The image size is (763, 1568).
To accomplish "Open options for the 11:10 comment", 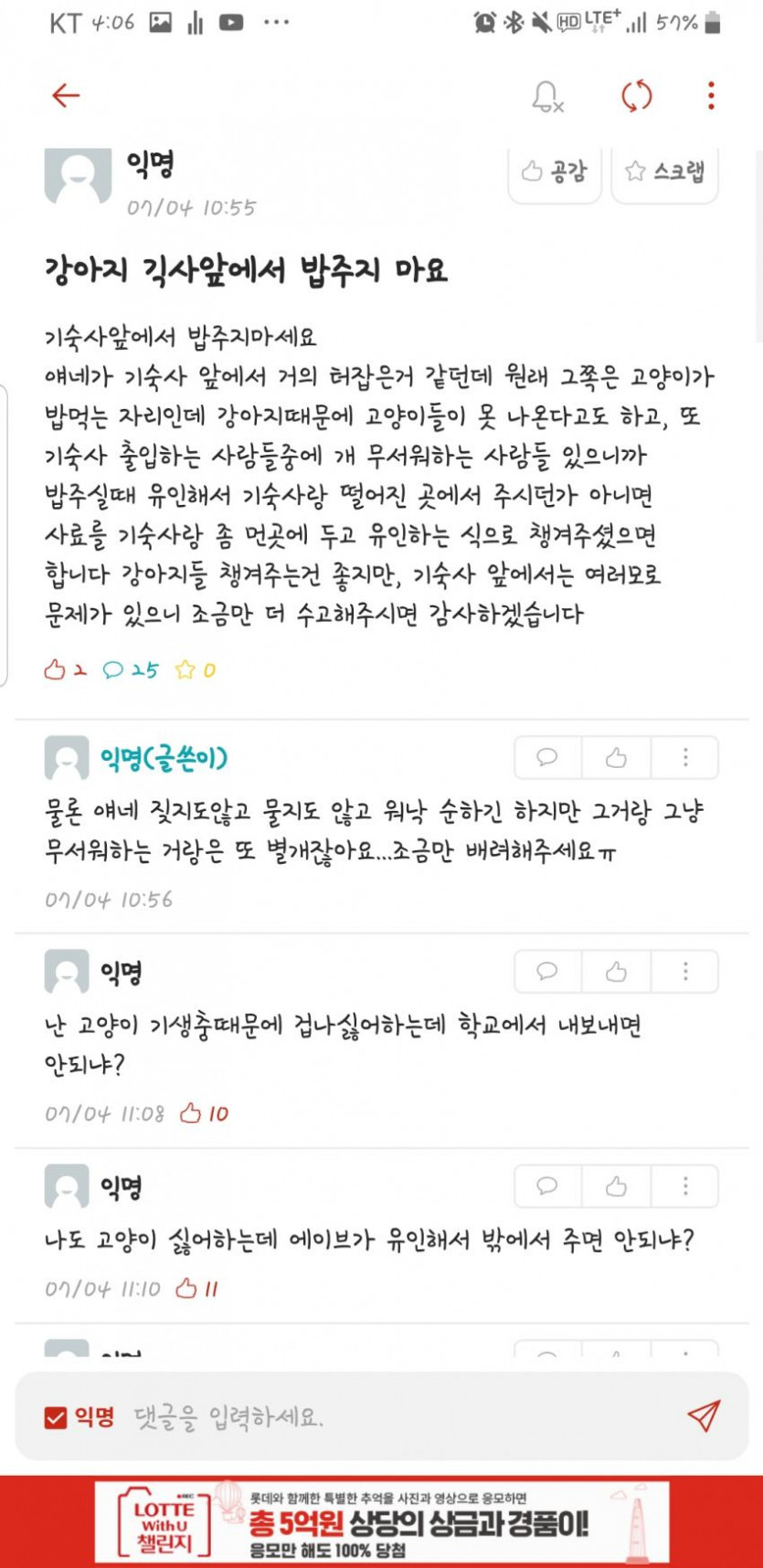I will [685, 1185].
